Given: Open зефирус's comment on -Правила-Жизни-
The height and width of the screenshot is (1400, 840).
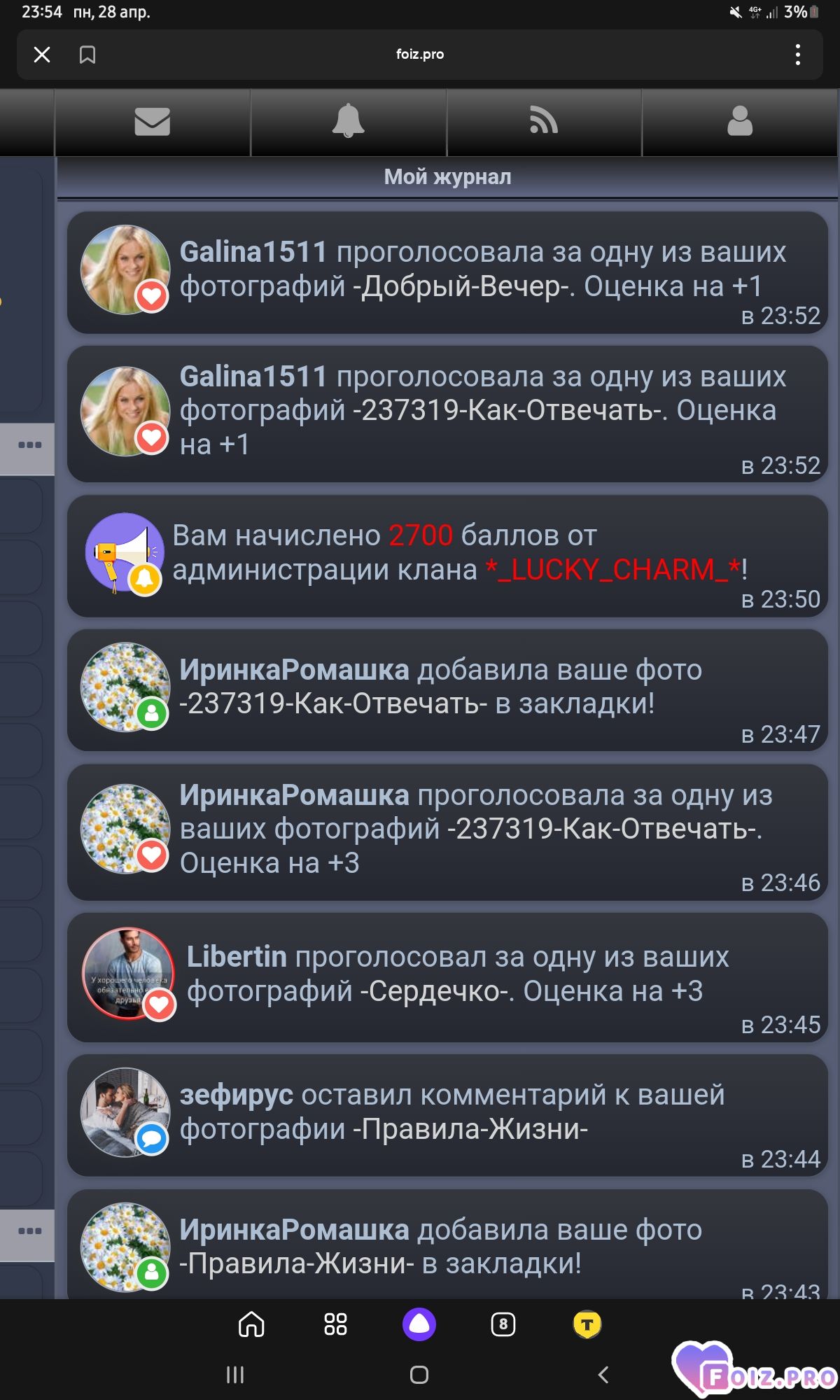Looking at the screenshot, I should [x=447, y=1115].
